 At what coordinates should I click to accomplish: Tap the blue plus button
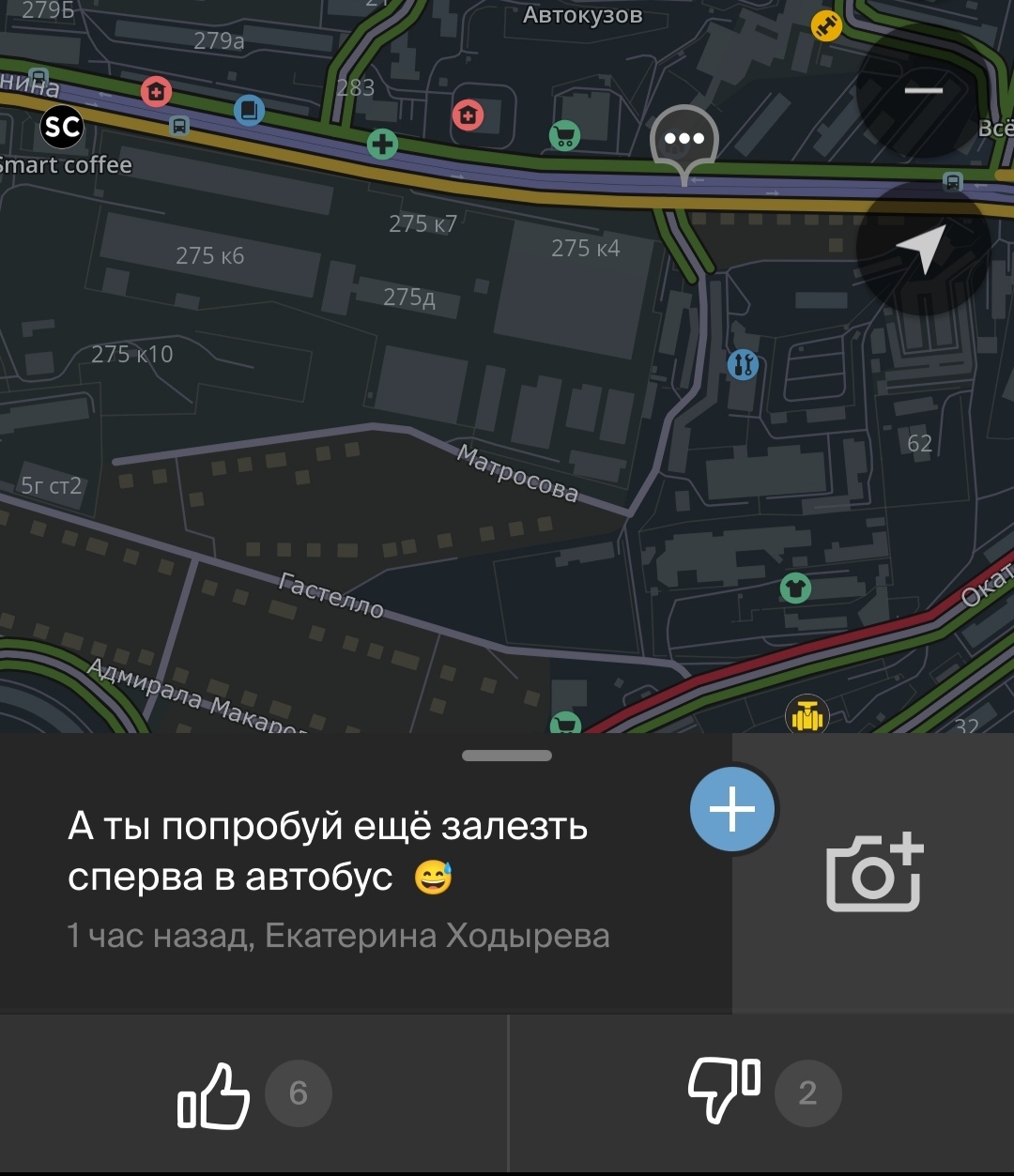(x=732, y=810)
